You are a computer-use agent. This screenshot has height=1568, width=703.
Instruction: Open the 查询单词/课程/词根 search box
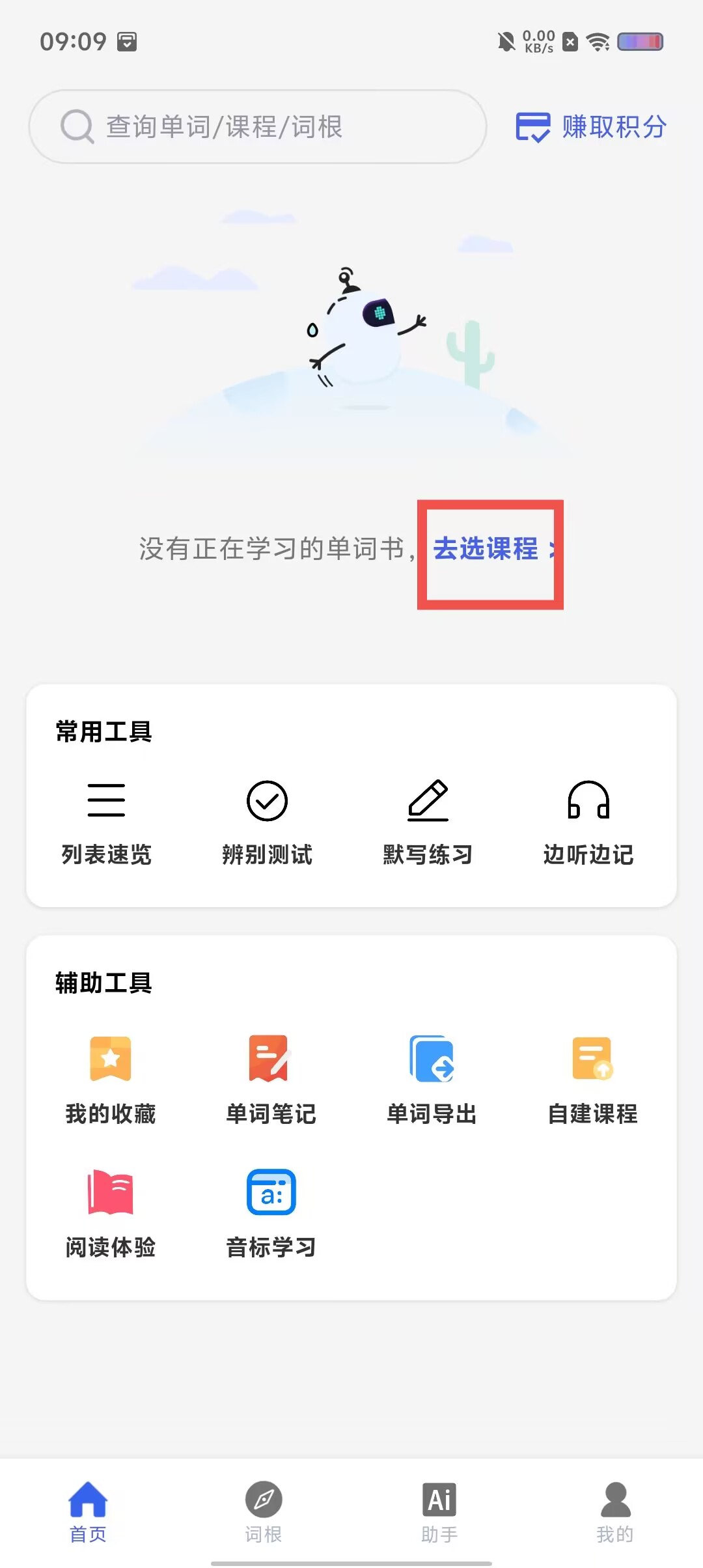pos(257,126)
